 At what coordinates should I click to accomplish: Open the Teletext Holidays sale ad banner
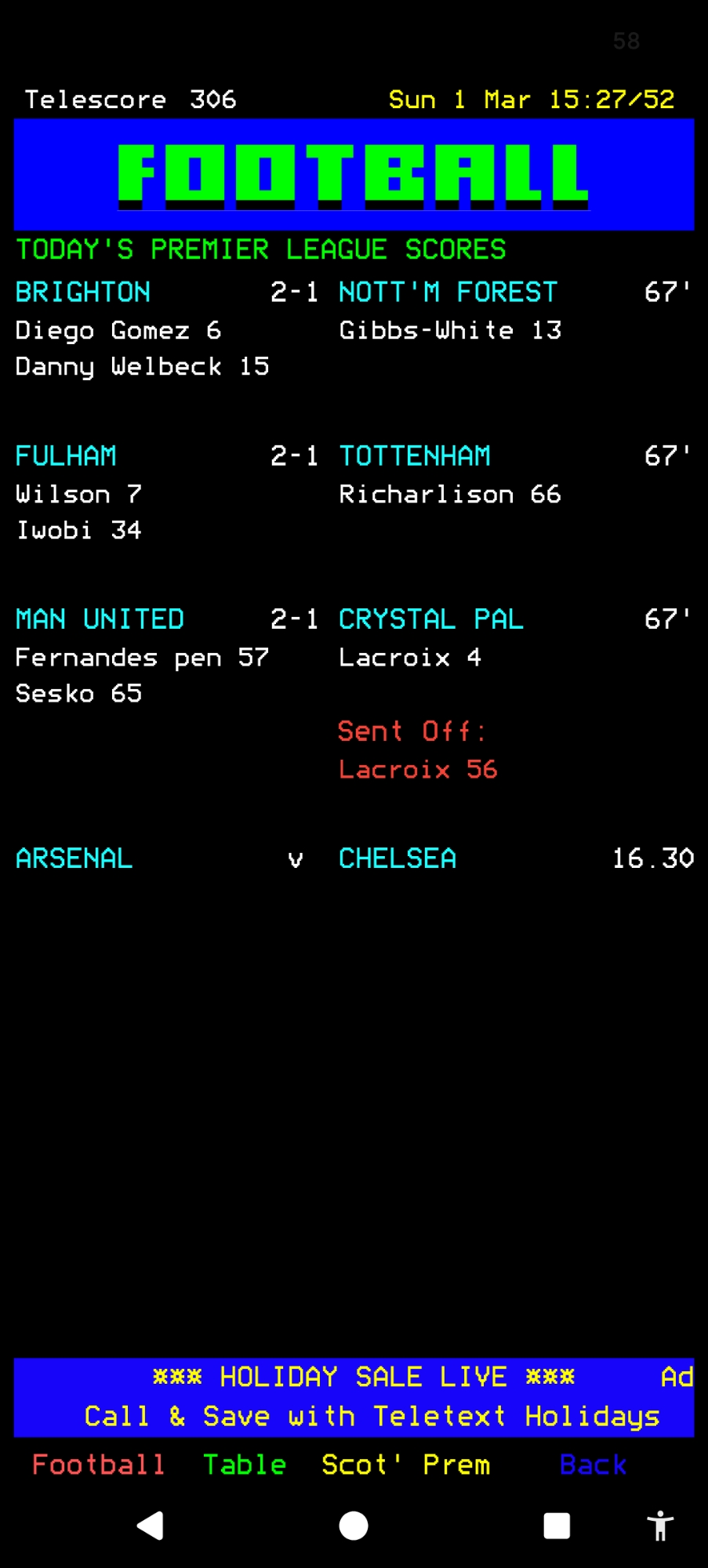[354, 1397]
